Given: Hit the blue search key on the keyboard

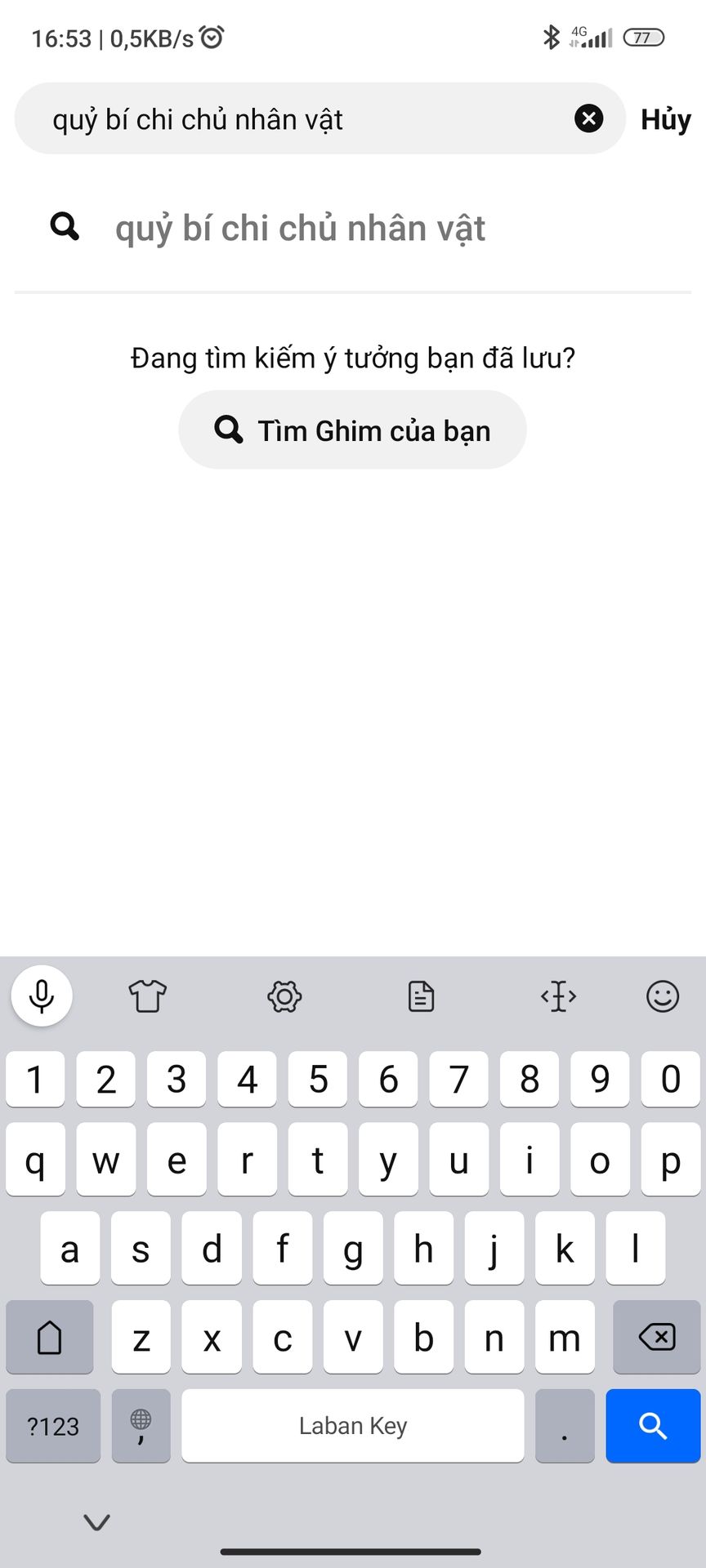Looking at the screenshot, I should tap(653, 1426).
